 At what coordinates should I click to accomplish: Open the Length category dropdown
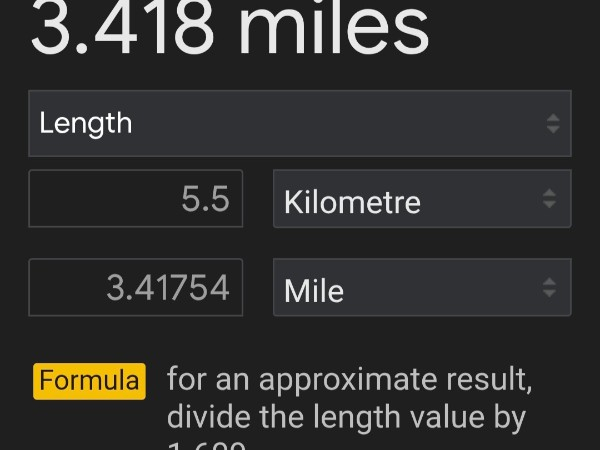pos(299,123)
